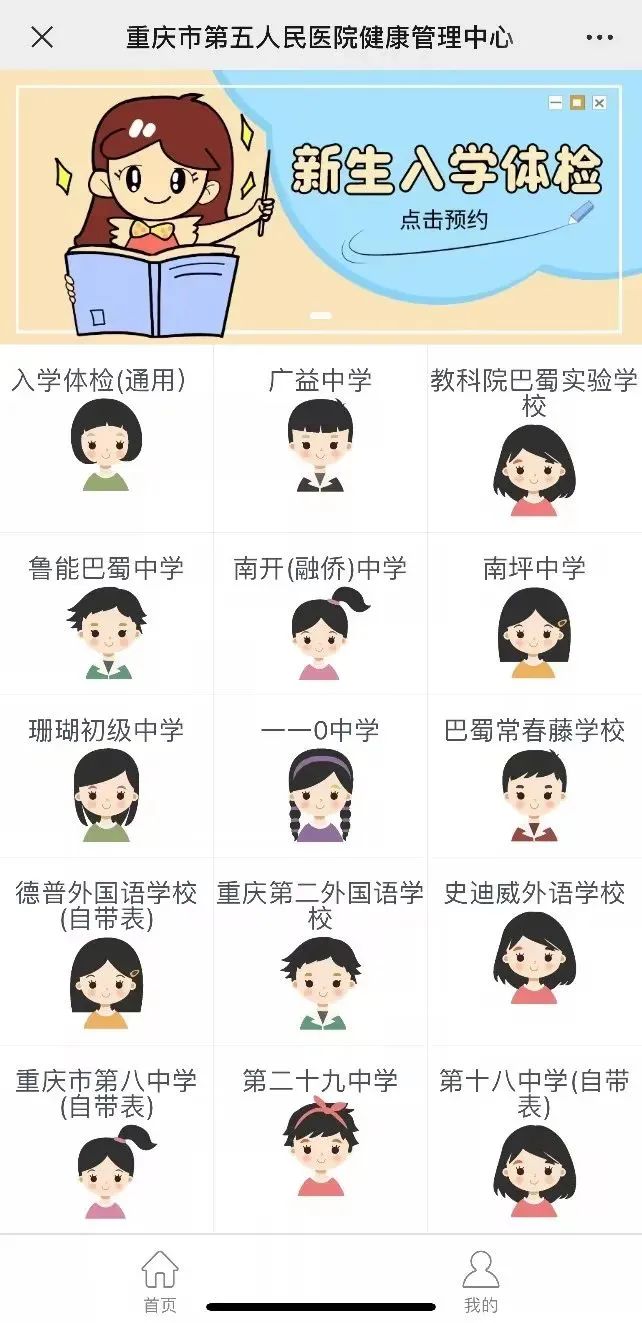Close the health management center page
The image size is (642, 1323).
[42, 38]
